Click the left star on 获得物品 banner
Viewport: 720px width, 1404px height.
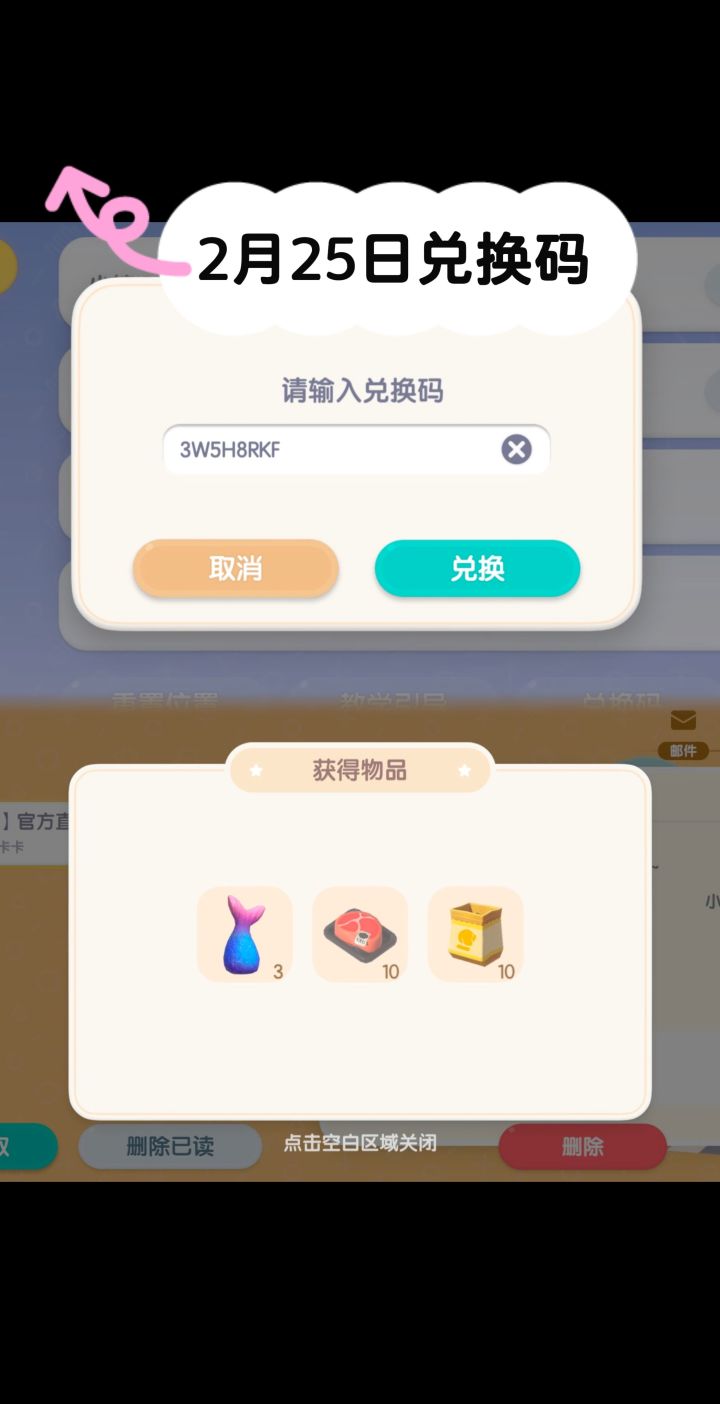(x=258, y=770)
